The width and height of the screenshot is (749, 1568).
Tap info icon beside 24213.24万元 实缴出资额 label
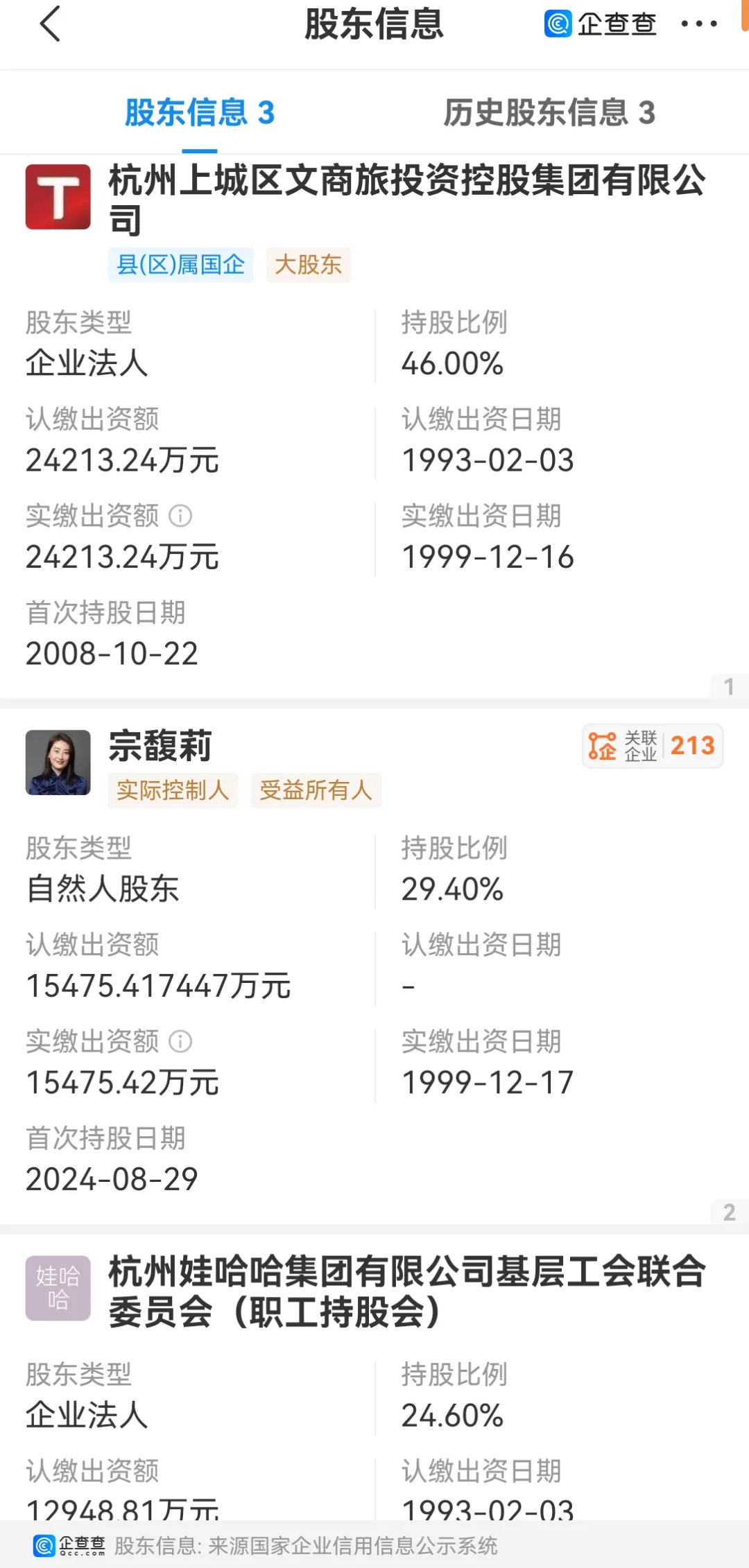180,516
